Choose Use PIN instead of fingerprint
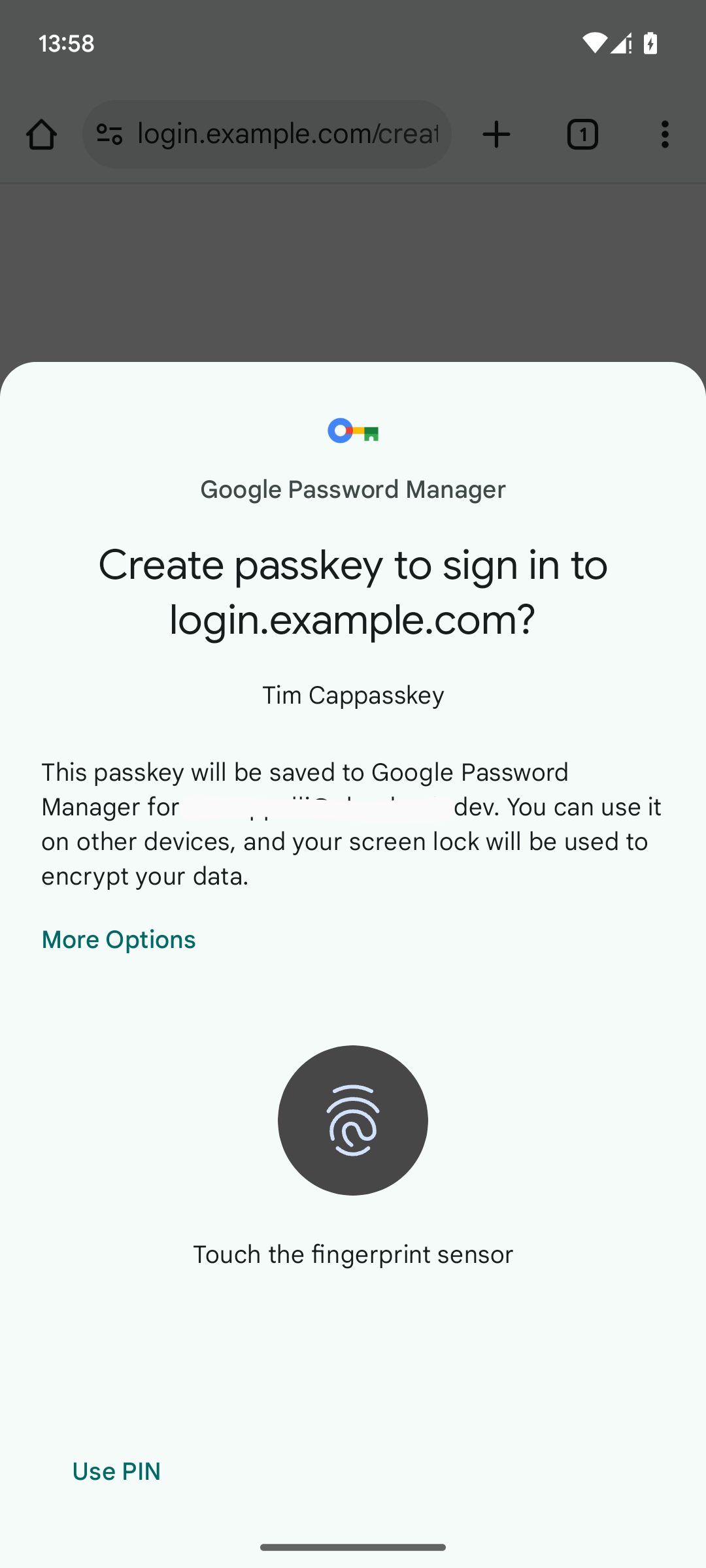This screenshot has width=706, height=1568. tap(116, 1471)
